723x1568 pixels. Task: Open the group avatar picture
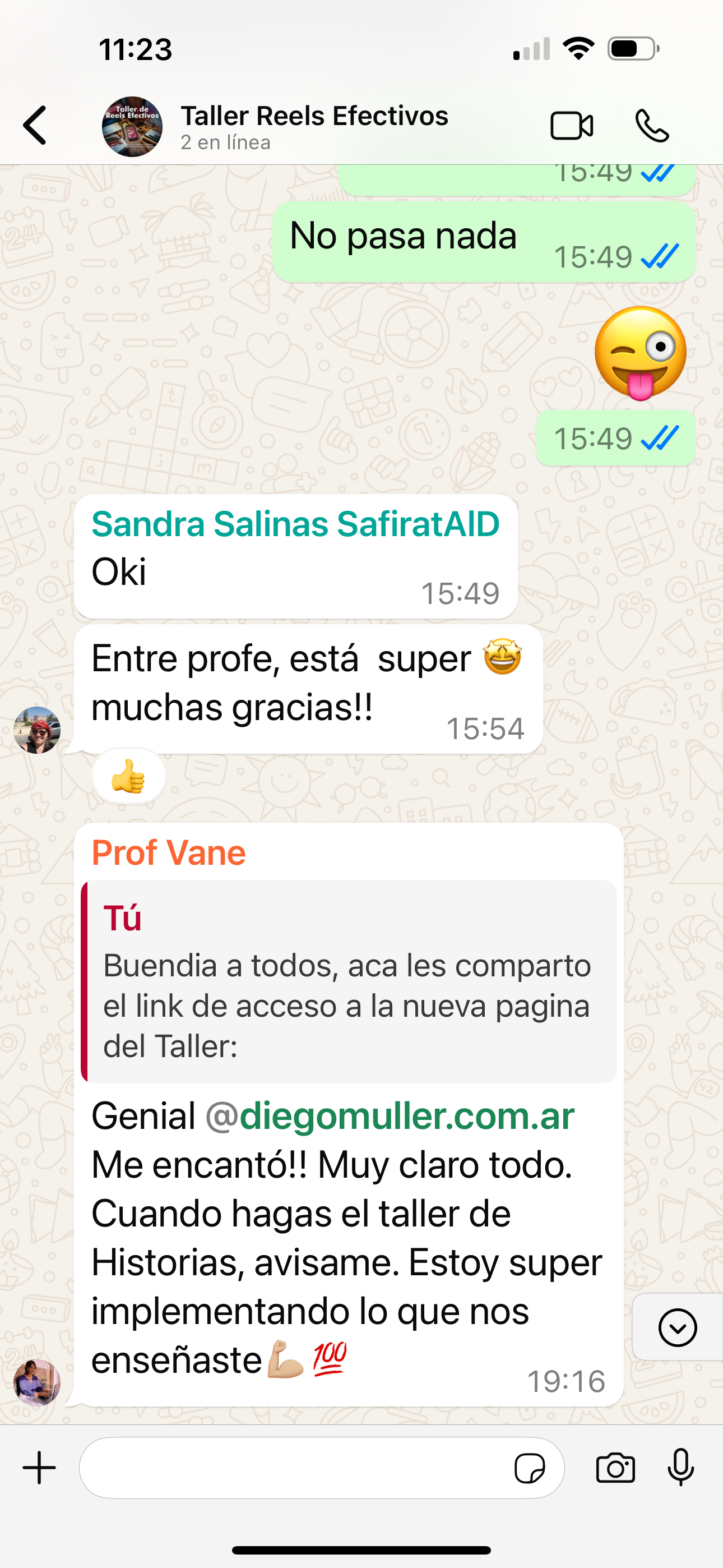pos(132,126)
